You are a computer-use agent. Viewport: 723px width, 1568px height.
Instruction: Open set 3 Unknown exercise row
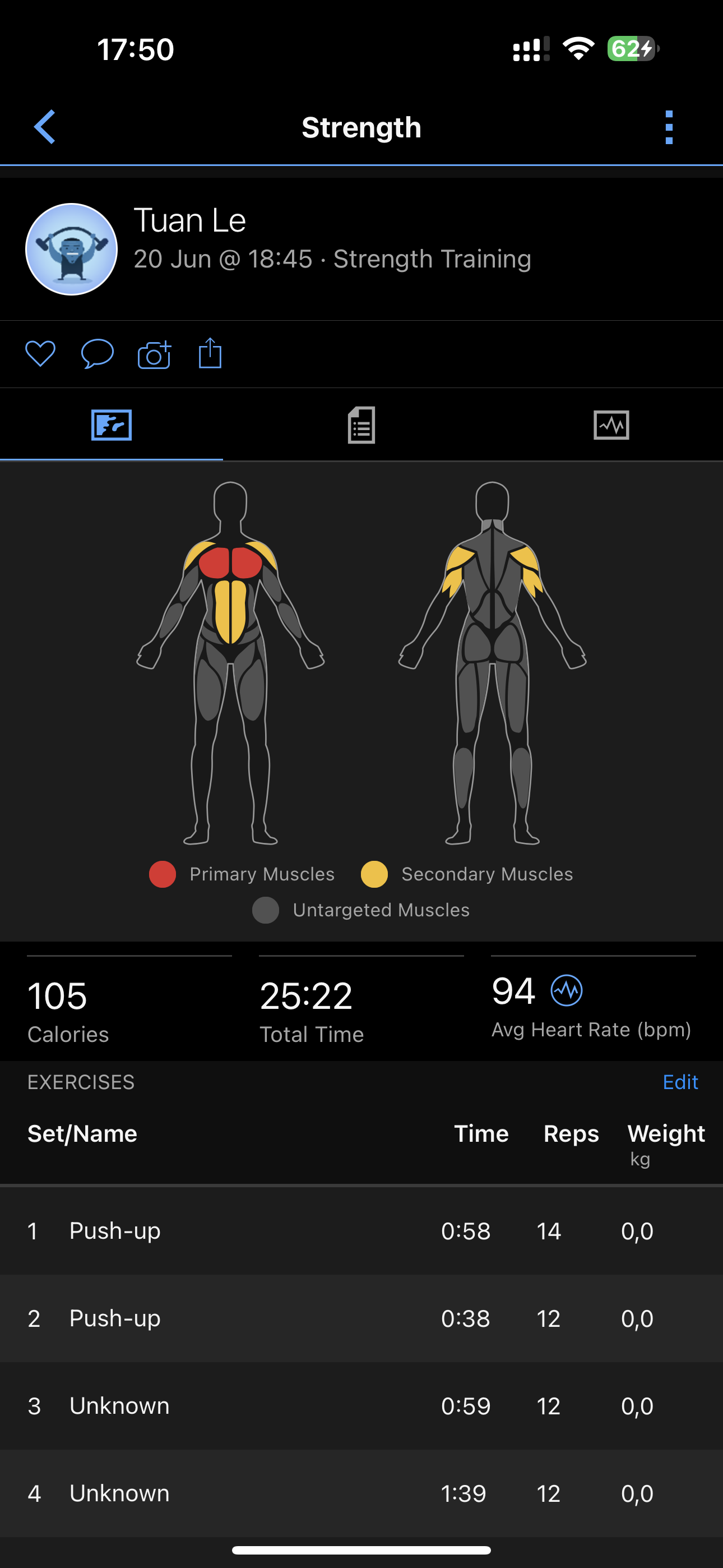(361, 1406)
